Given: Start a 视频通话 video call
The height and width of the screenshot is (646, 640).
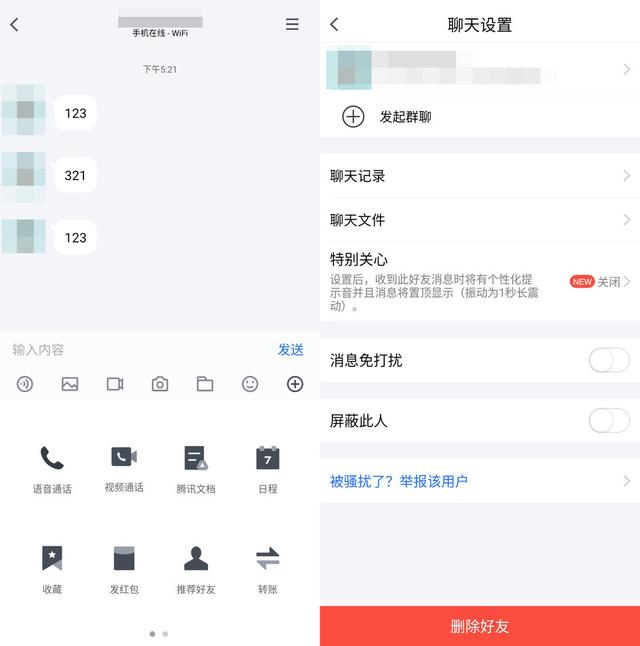Looking at the screenshot, I should [x=124, y=467].
